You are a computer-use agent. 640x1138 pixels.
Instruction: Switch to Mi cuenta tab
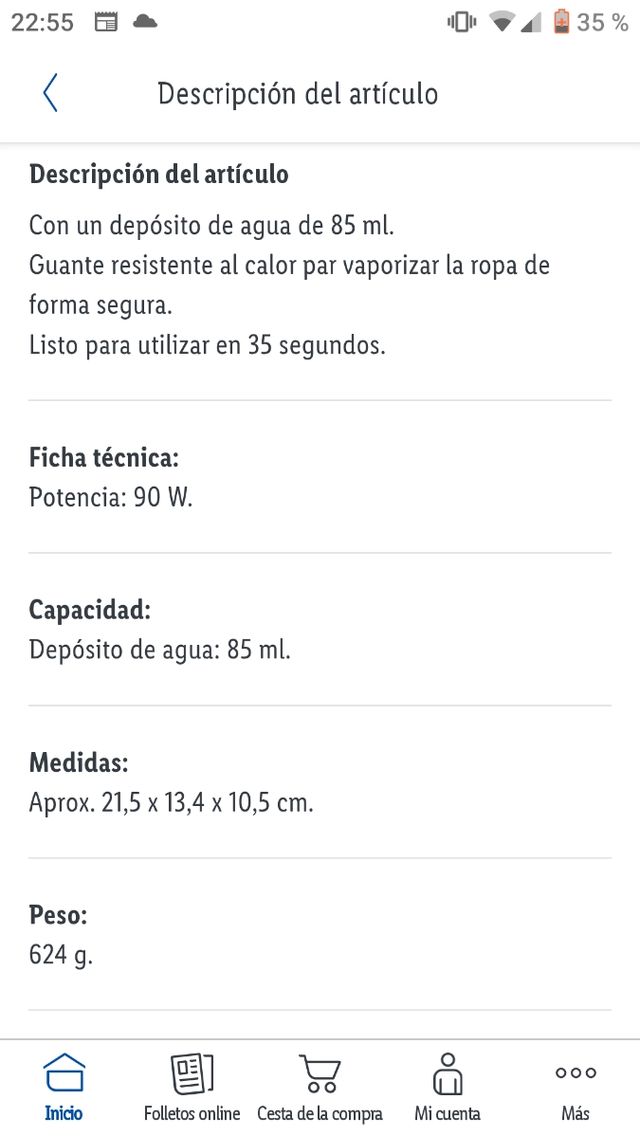click(447, 1087)
